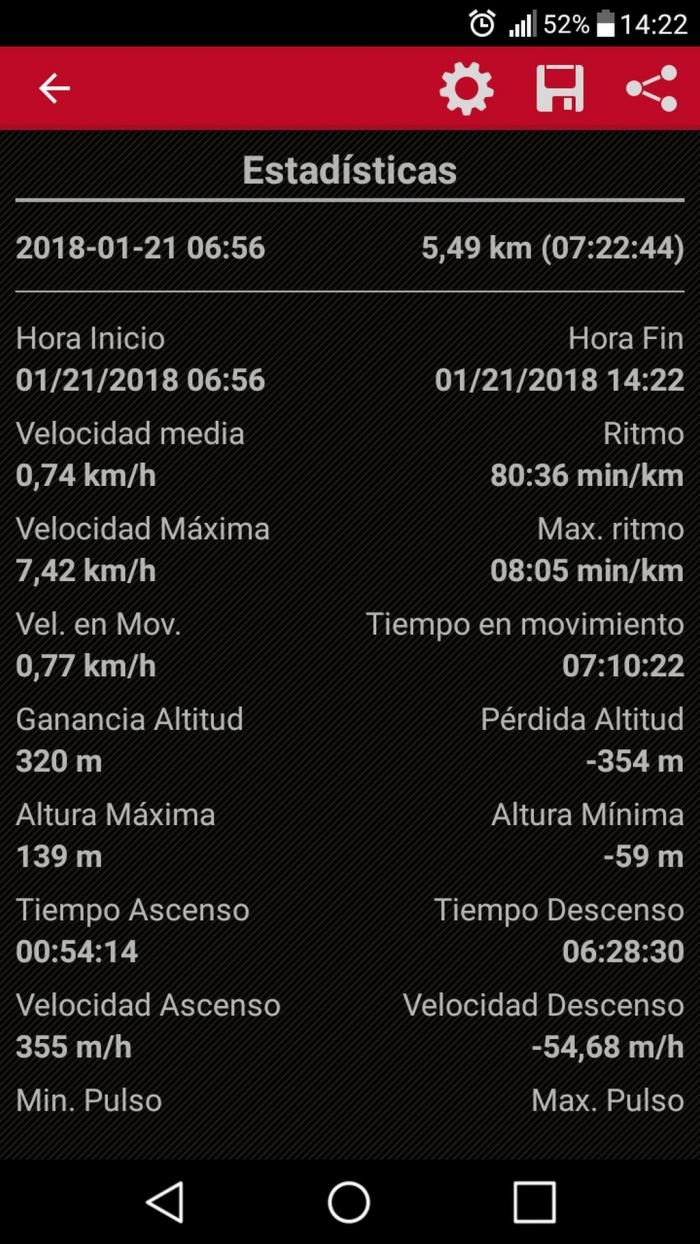
Task: Save the track with the floppy disk icon
Action: click(x=560, y=89)
